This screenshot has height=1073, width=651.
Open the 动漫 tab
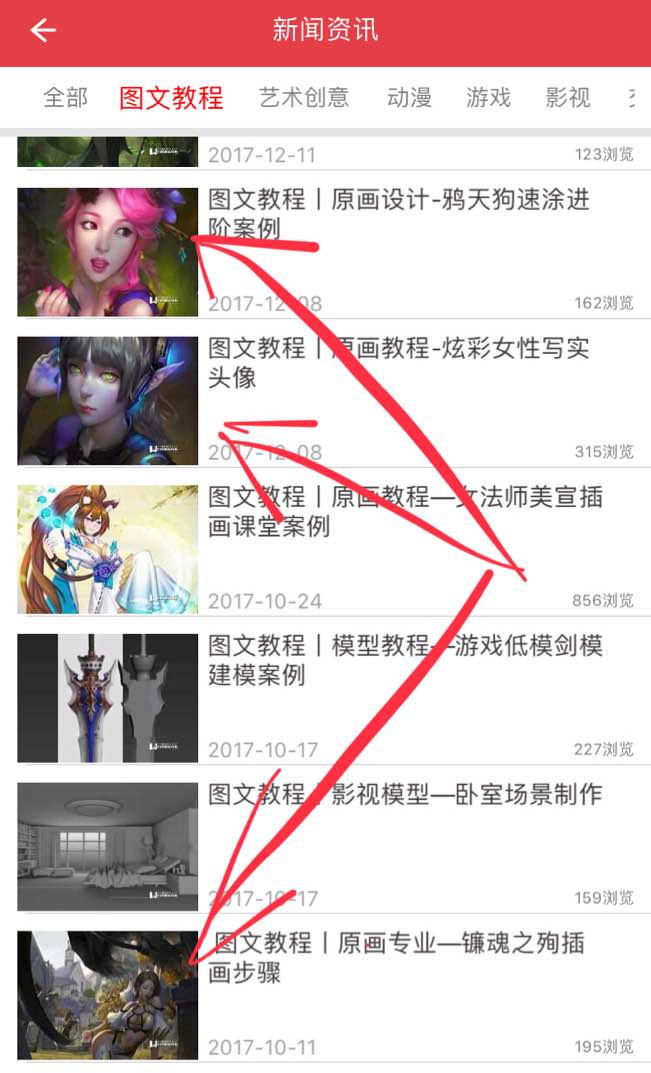(x=409, y=98)
